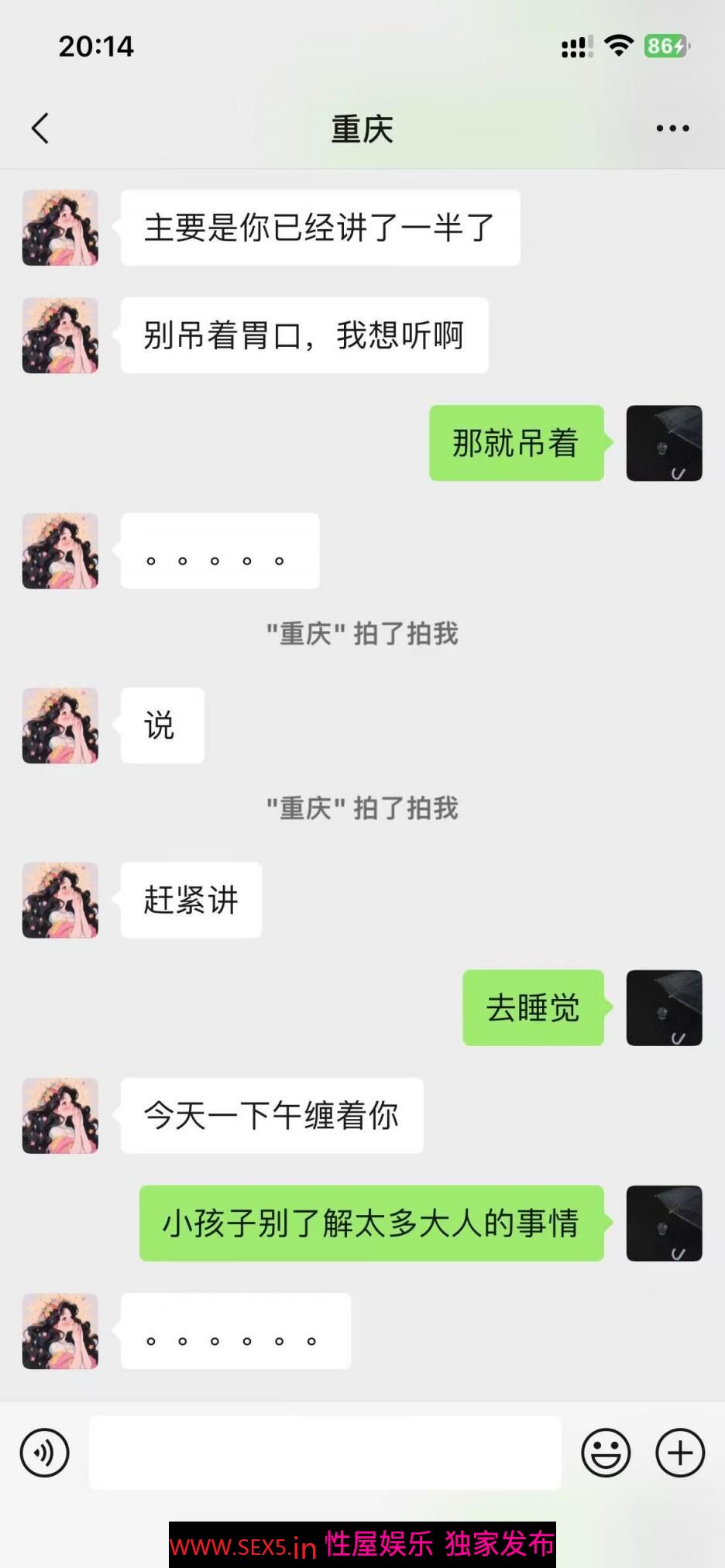
Task: View my profile from "去睡觉" avatar
Action: click(x=664, y=1007)
